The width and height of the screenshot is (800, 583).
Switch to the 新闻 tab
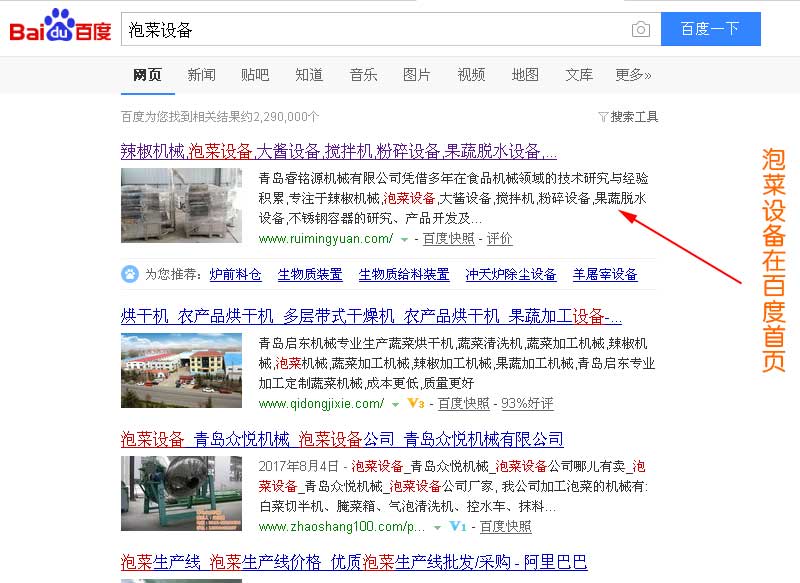coord(201,75)
